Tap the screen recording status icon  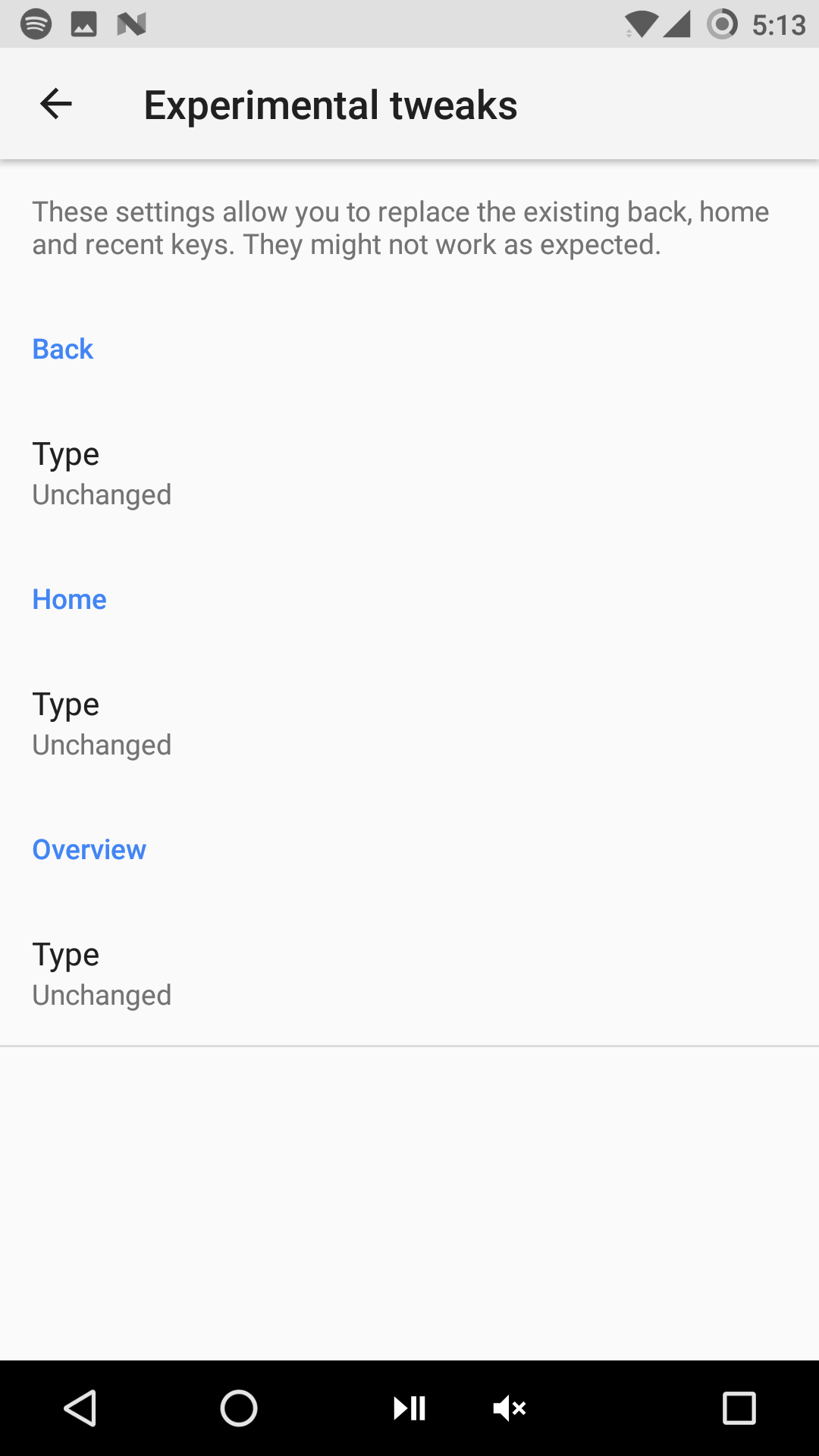click(719, 24)
